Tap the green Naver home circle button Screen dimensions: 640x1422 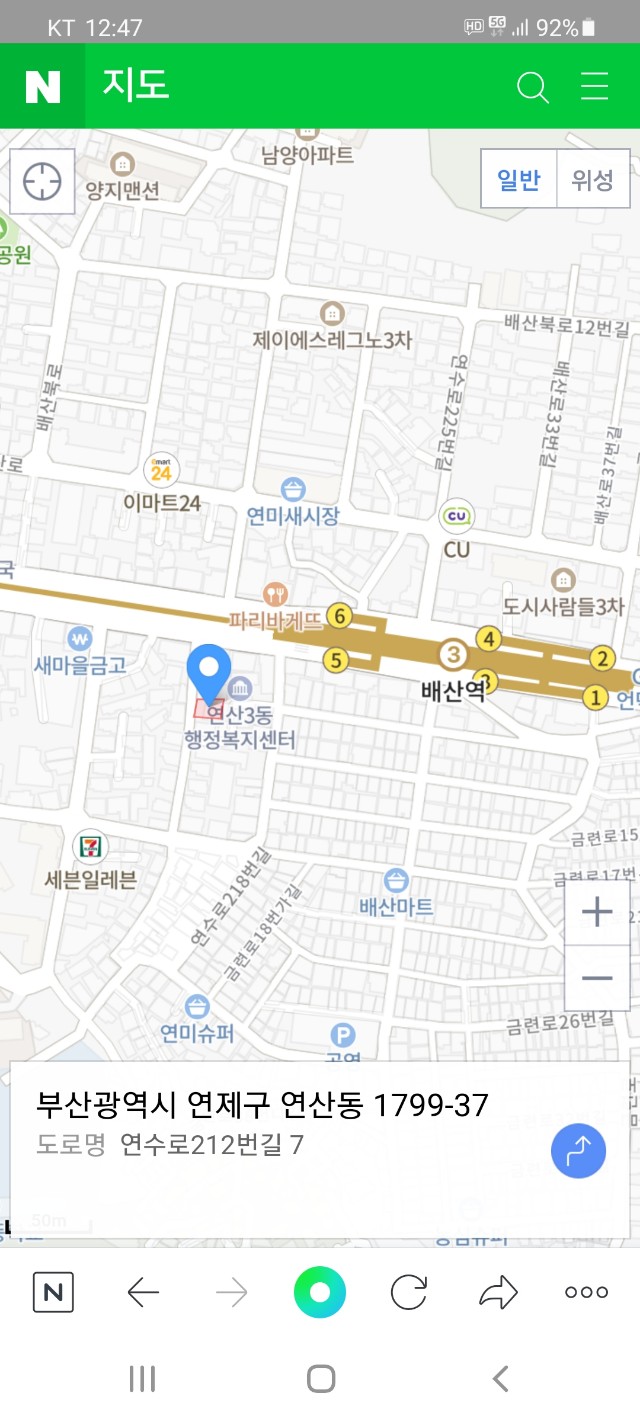[320, 1292]
